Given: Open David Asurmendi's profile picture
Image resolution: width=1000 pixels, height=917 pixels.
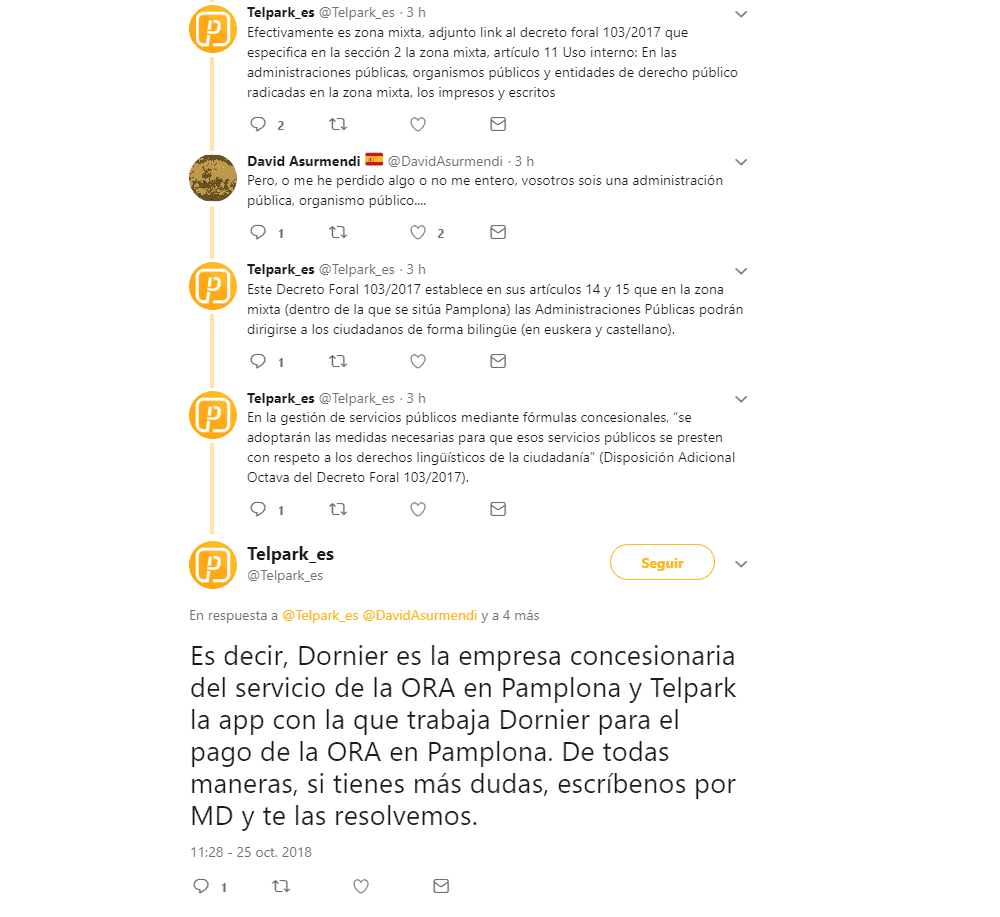Looking at the screenshot, I should tap(213, 178).
